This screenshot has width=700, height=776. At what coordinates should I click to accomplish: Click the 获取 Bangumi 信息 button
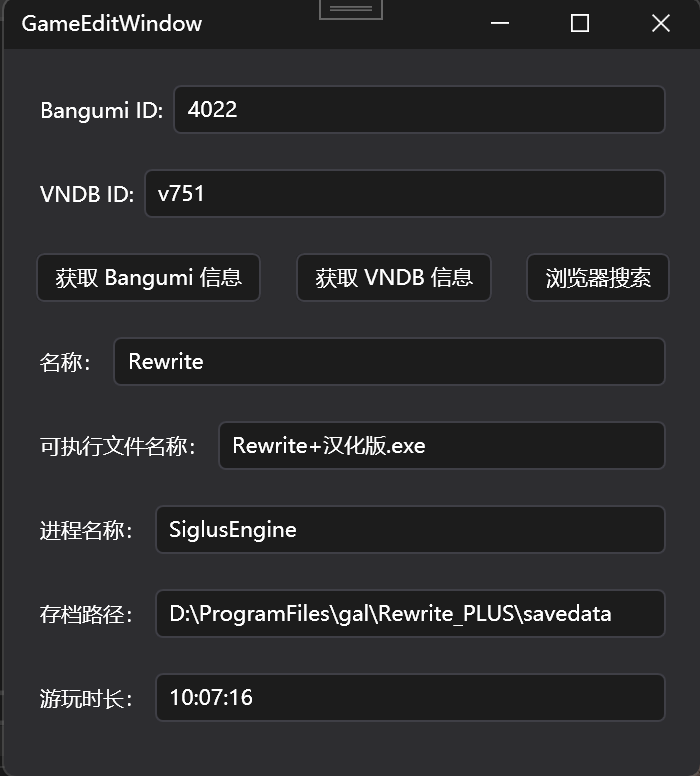[x=149, y=278]
